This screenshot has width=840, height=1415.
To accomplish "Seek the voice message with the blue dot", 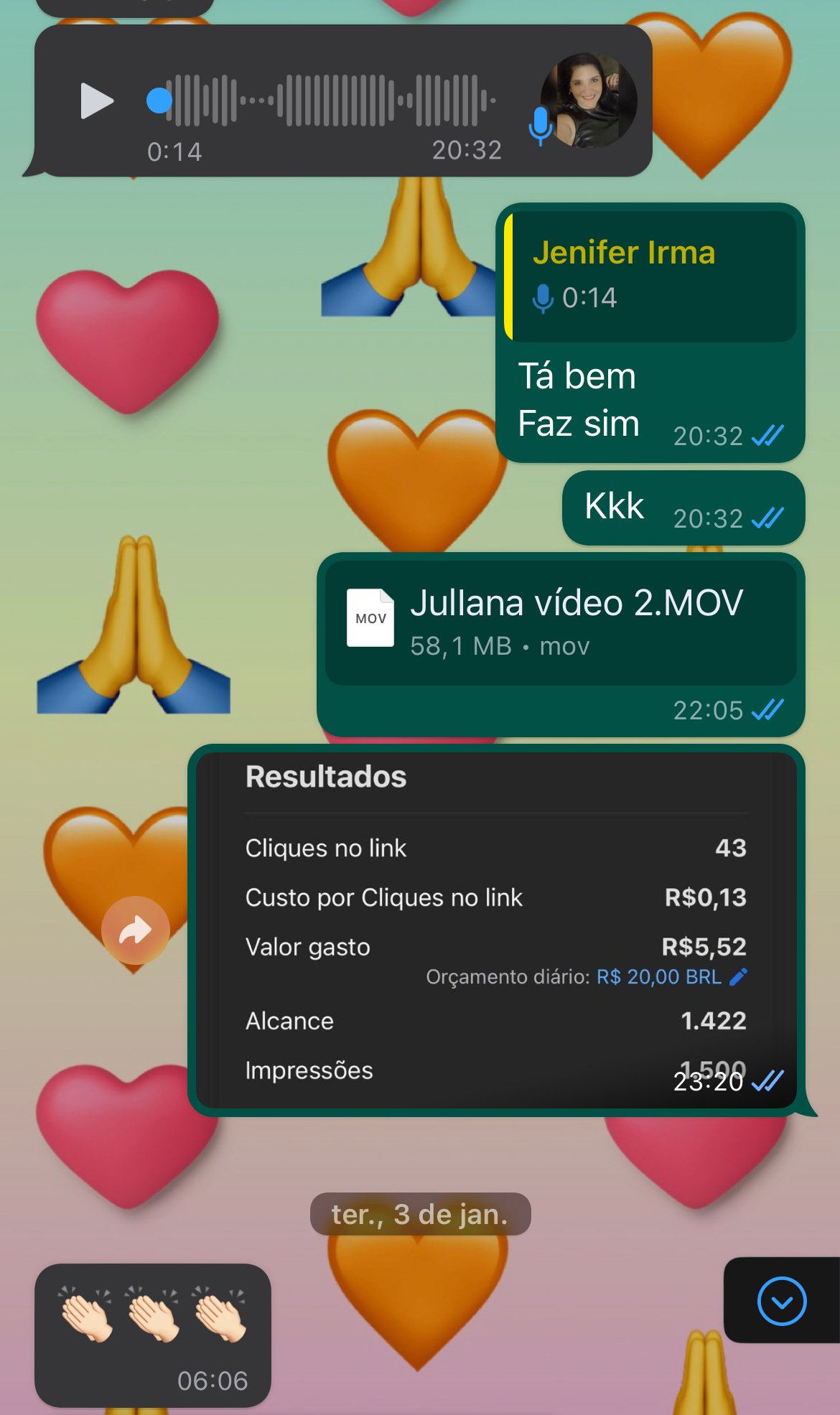I will (159, 101).
